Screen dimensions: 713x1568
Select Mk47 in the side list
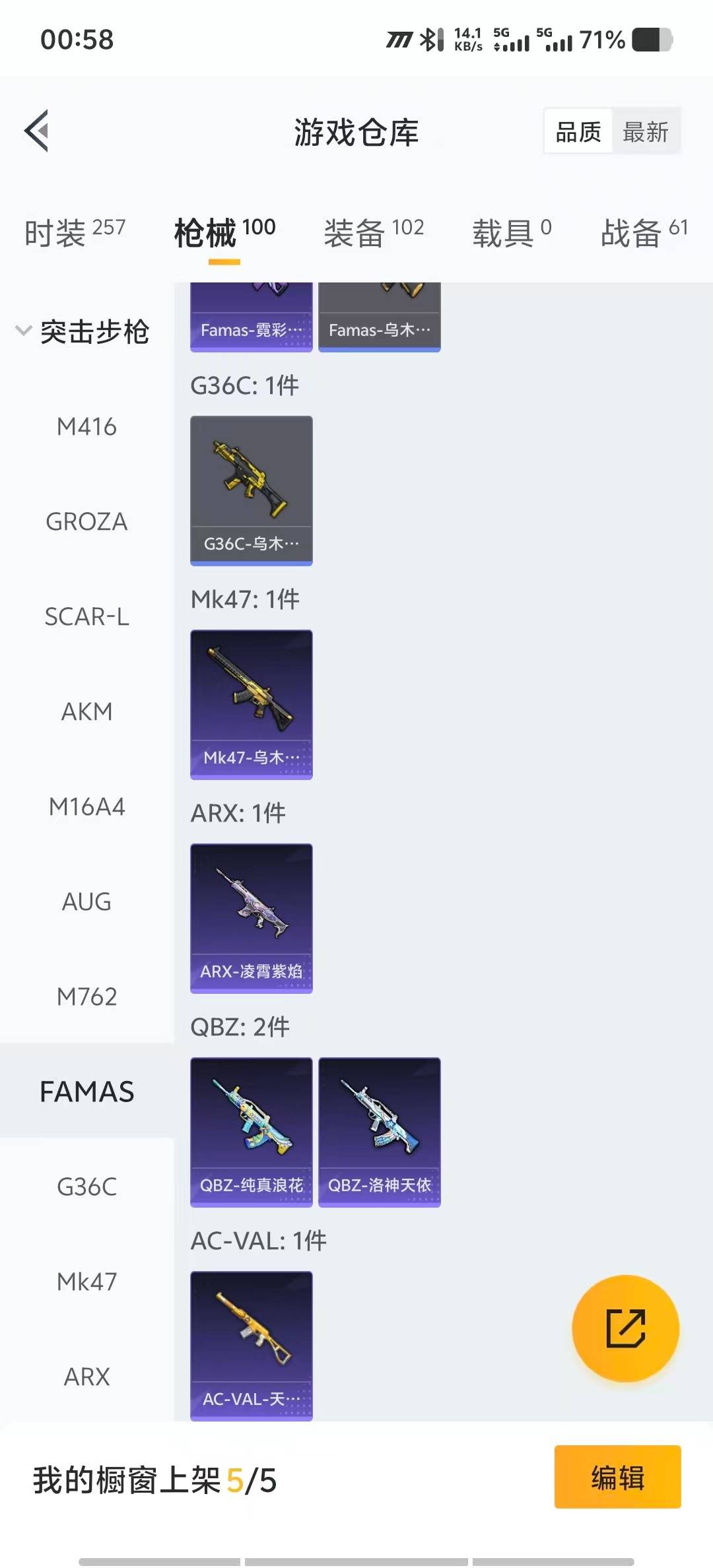[x=86, y=1282]
